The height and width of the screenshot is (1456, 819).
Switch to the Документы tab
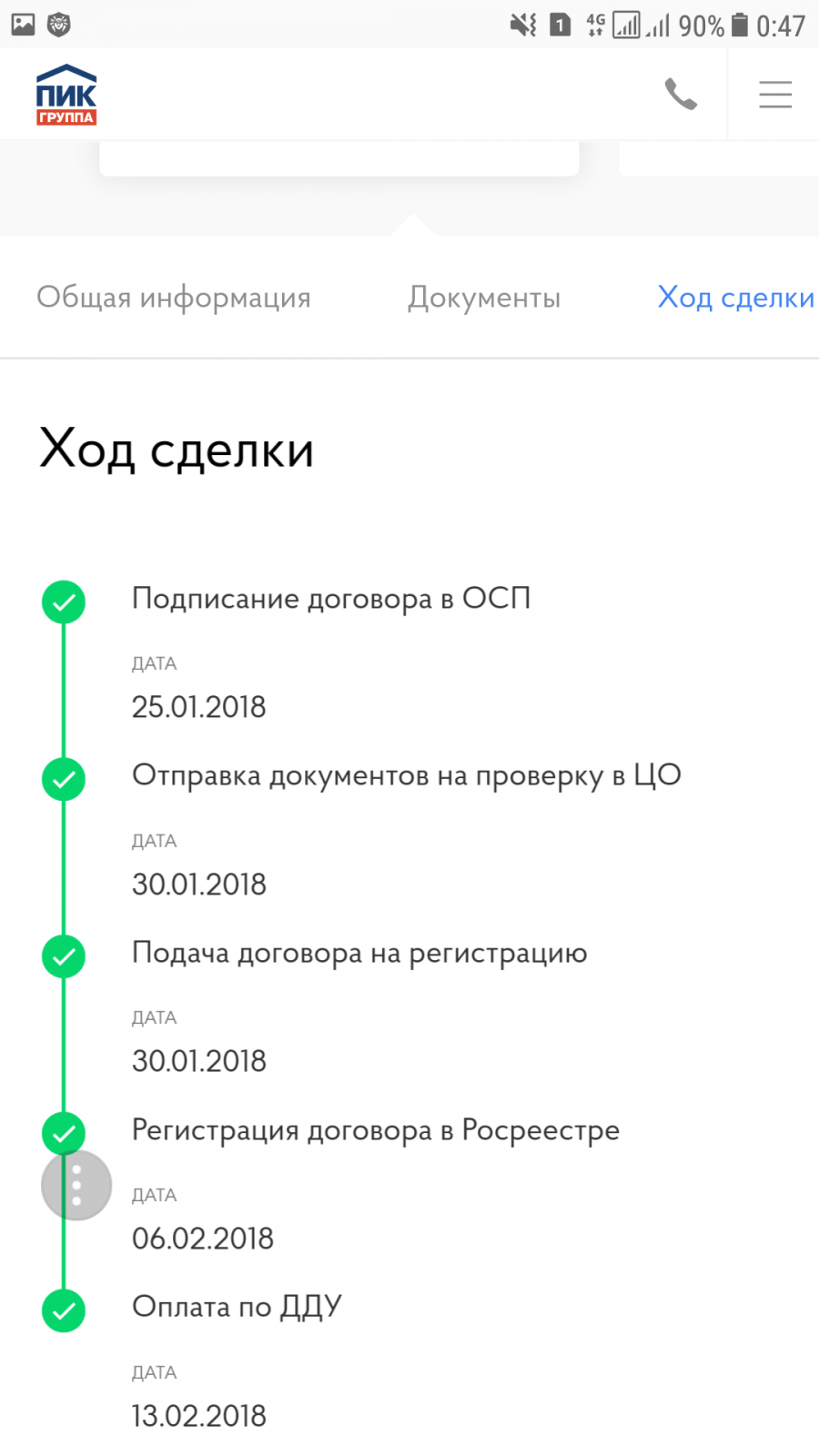[484, 298]
